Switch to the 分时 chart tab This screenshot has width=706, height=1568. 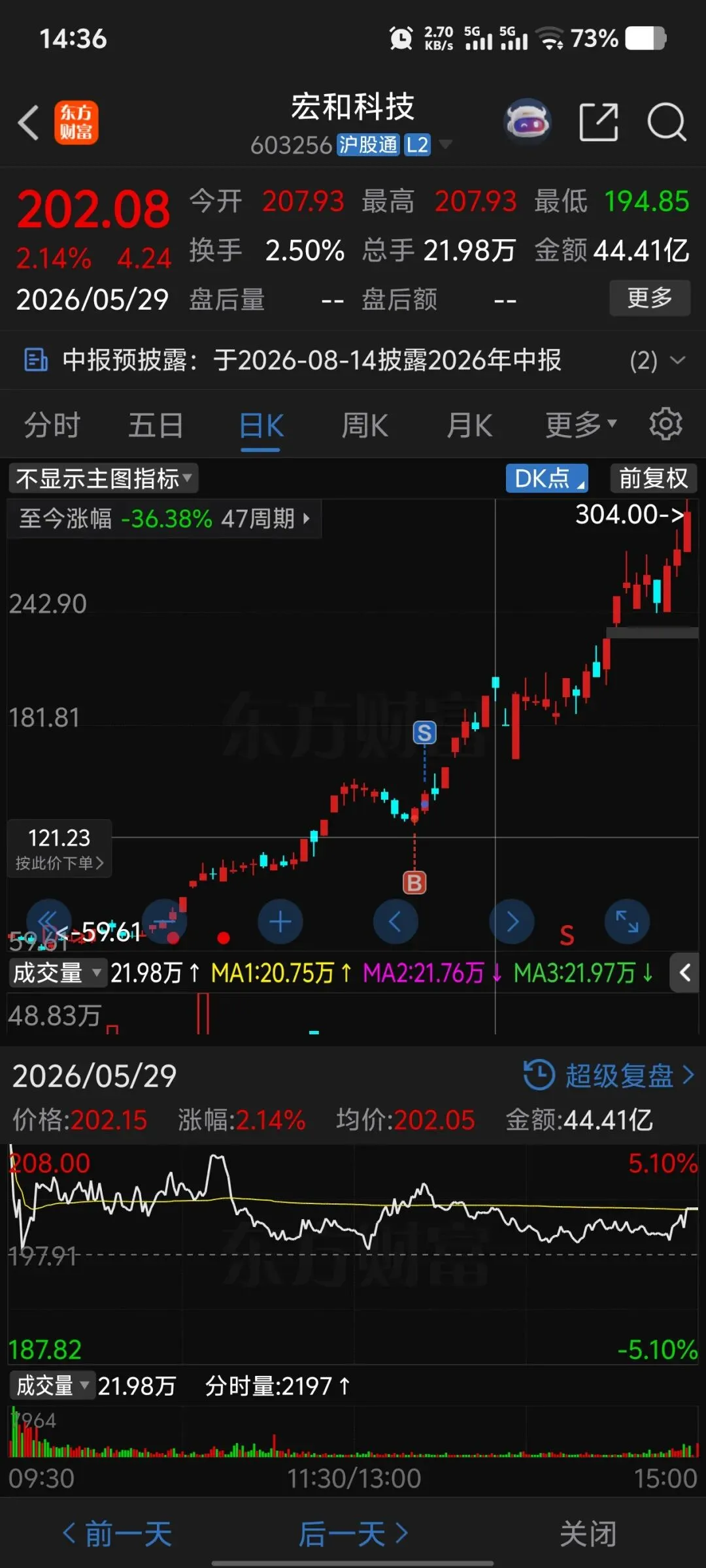click(x=52, y=425)
